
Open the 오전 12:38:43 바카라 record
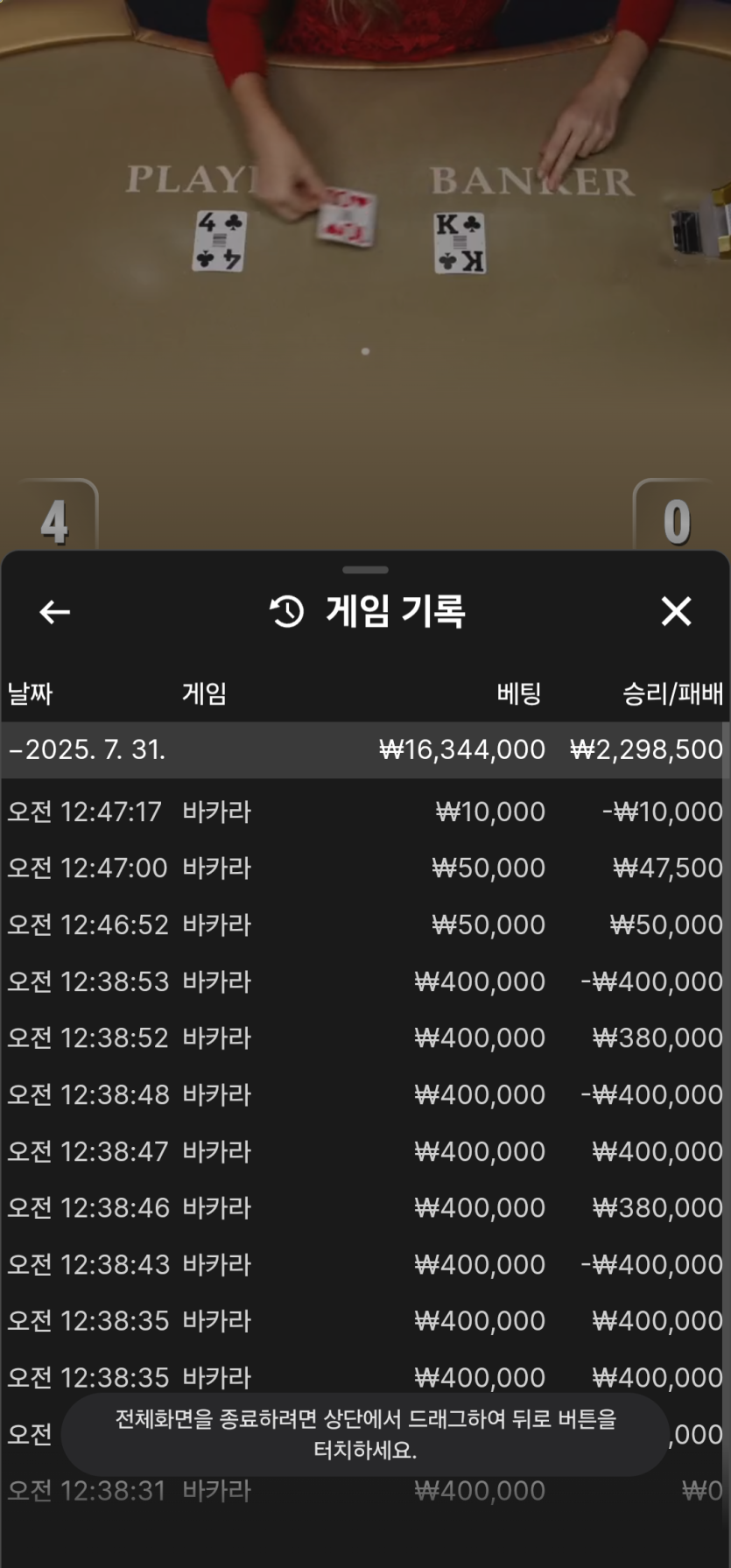[x=365, y=1264]
